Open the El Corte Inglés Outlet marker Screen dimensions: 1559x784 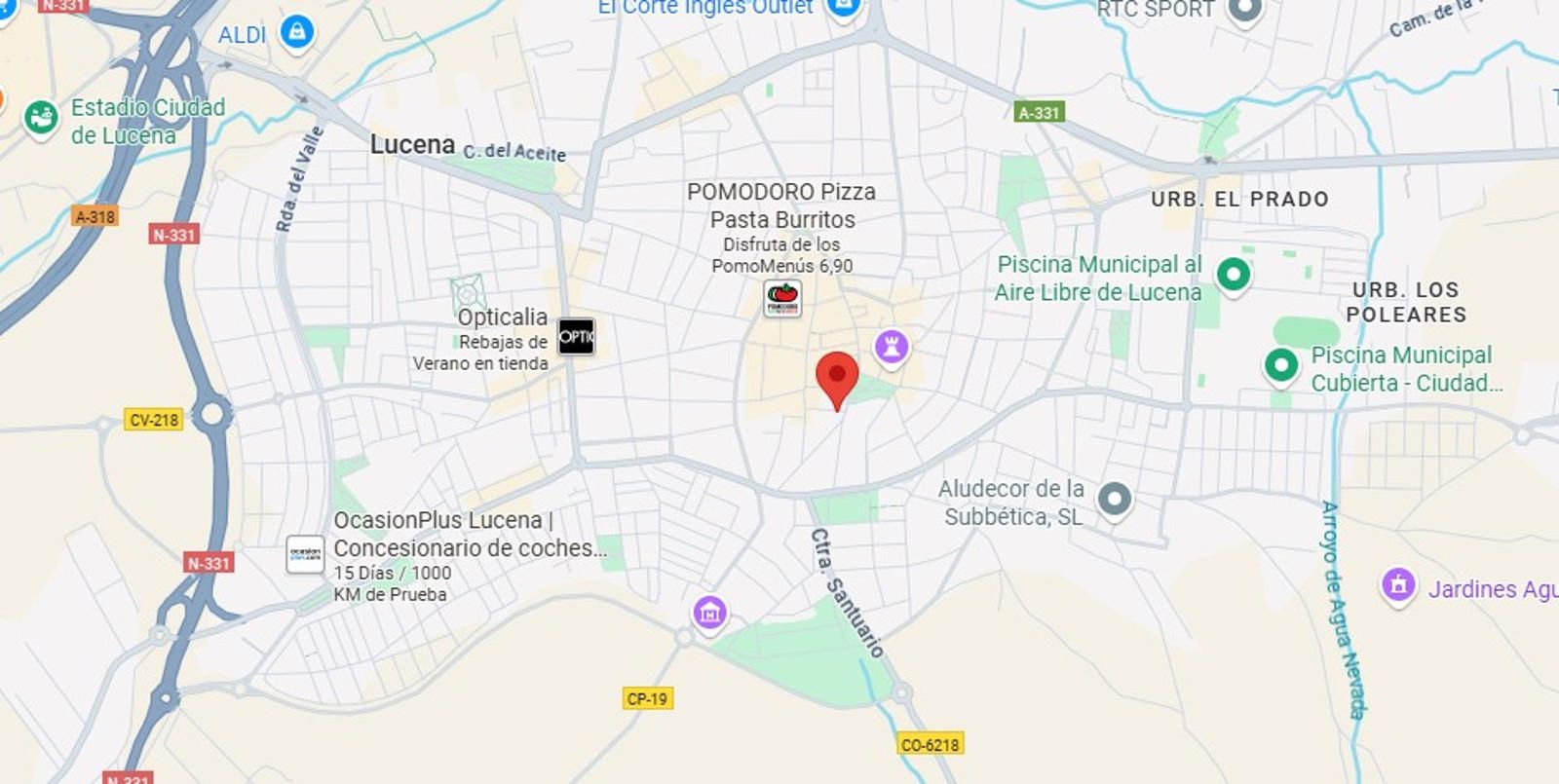pos(843,7)
